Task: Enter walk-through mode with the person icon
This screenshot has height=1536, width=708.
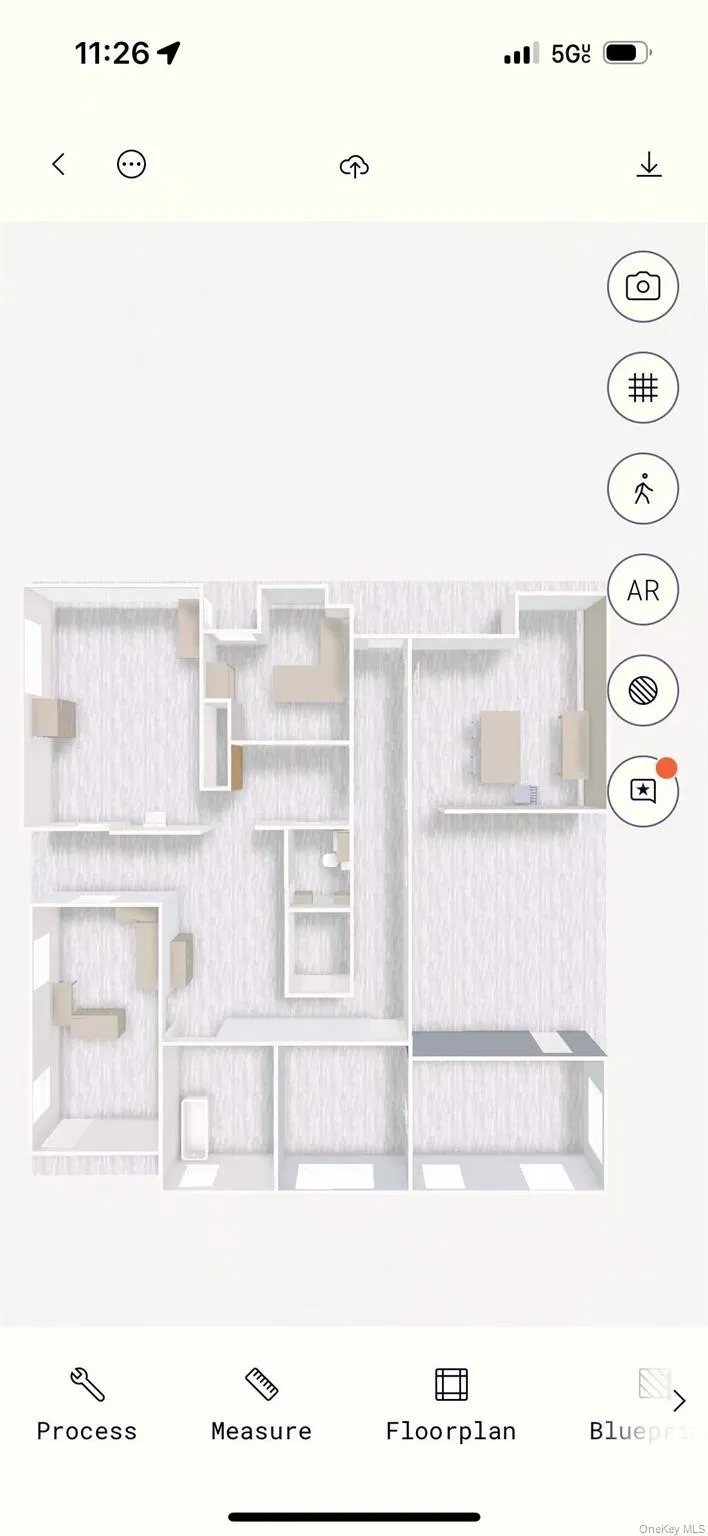Action: coord(643,489)
